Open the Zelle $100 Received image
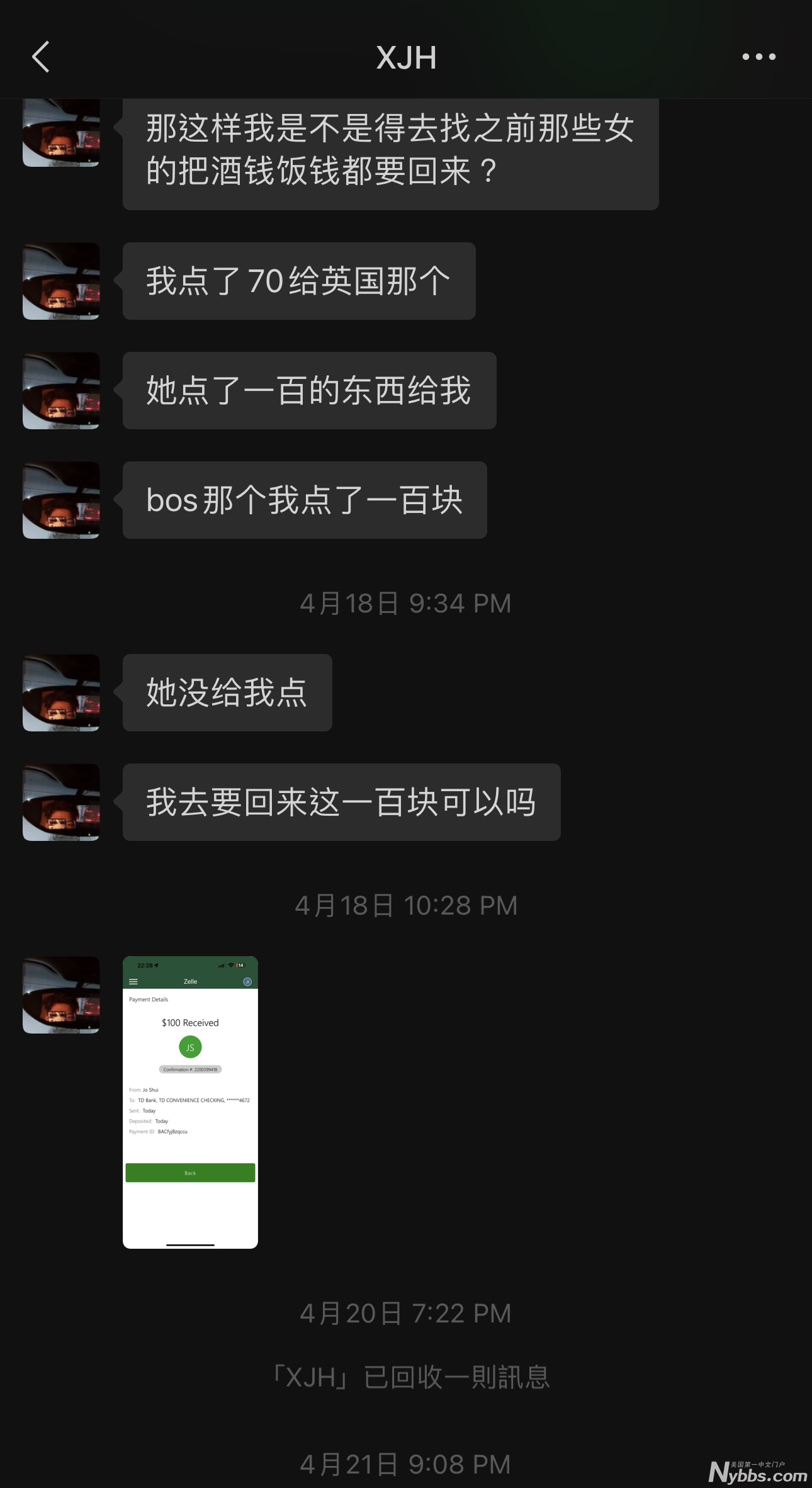812x1488 pixels. pos(190,1102)
